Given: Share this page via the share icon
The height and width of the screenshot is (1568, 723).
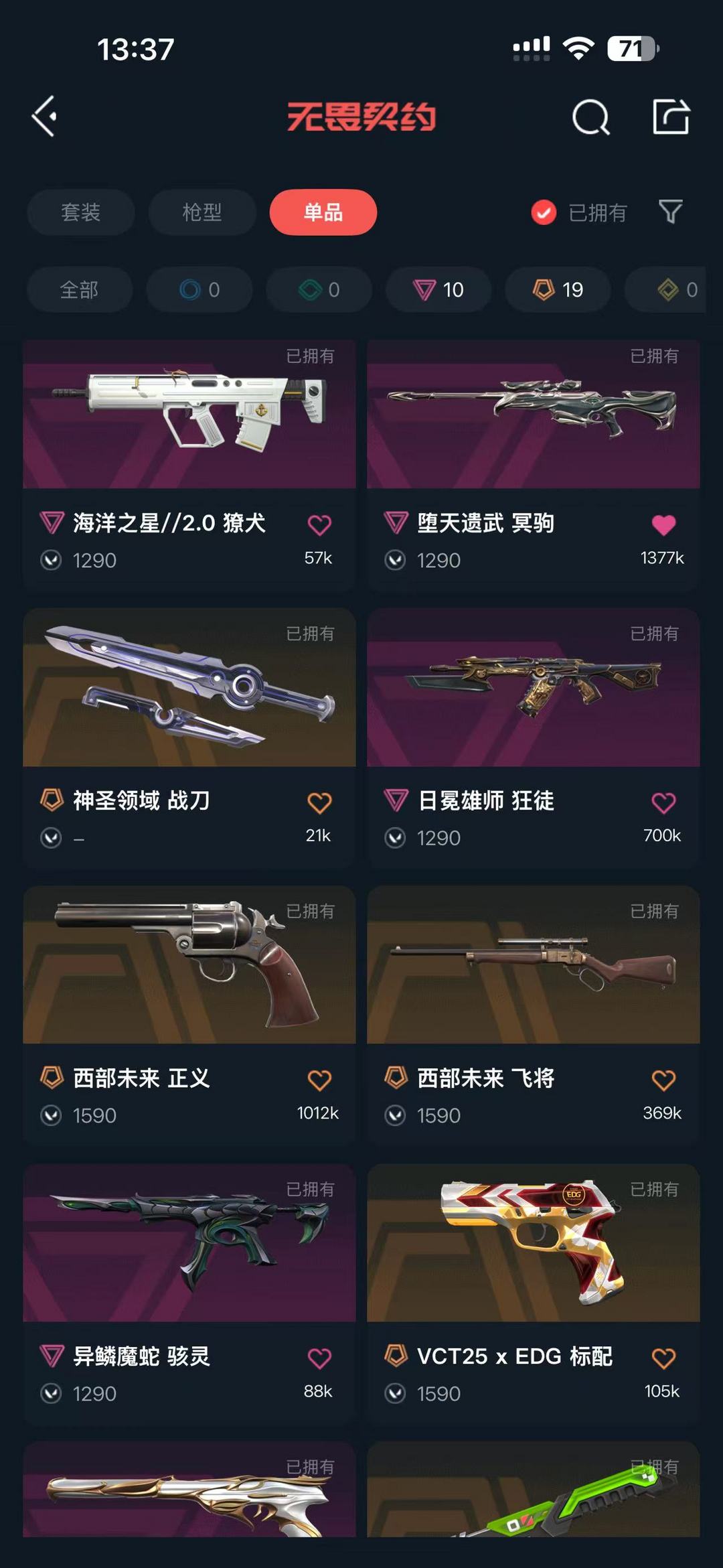Looking at the screenshot, I should pos(671,117).
